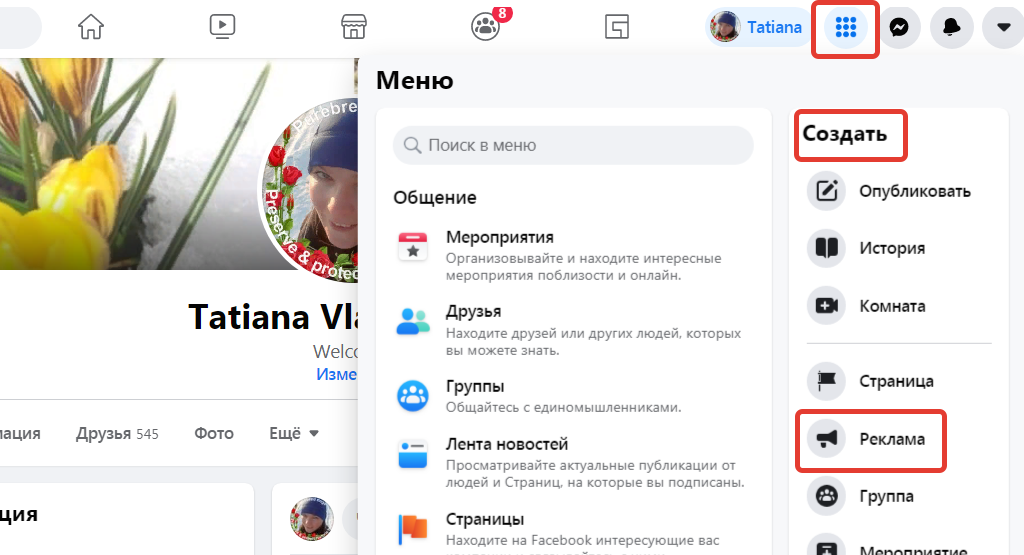This screenshot has width=1024, height=555.
Task: Open Messenger chats
Action: 899,27
